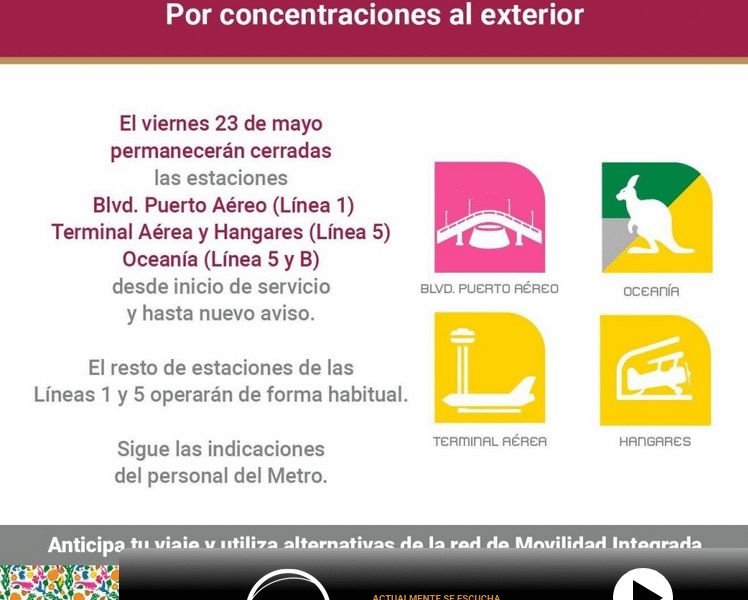Play the live radio stream

coord(641,587)
